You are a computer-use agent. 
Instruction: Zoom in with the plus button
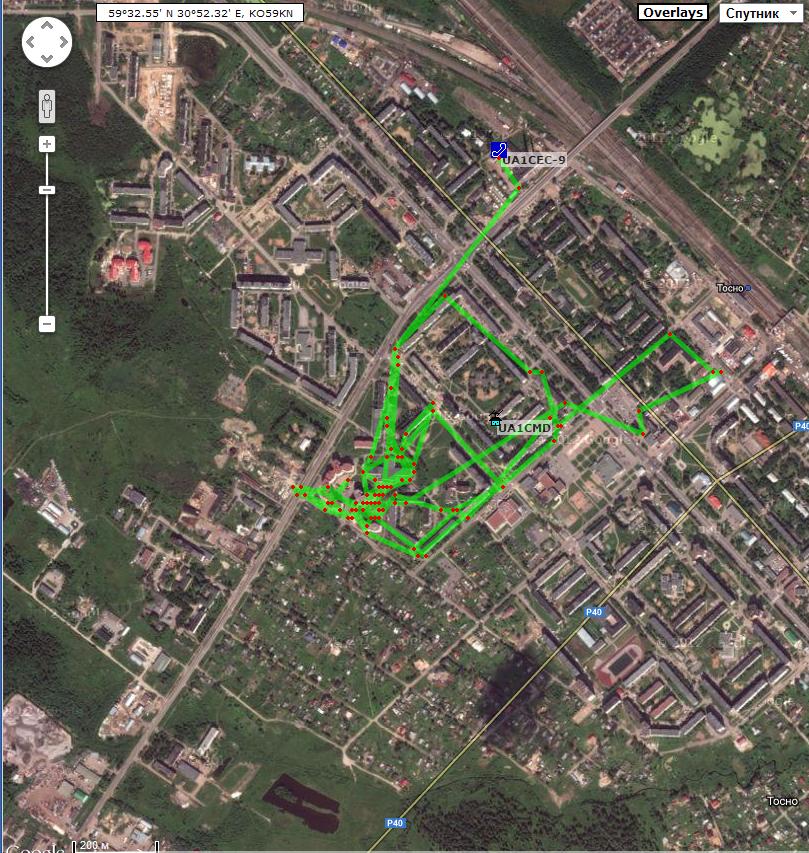(47, 144)
